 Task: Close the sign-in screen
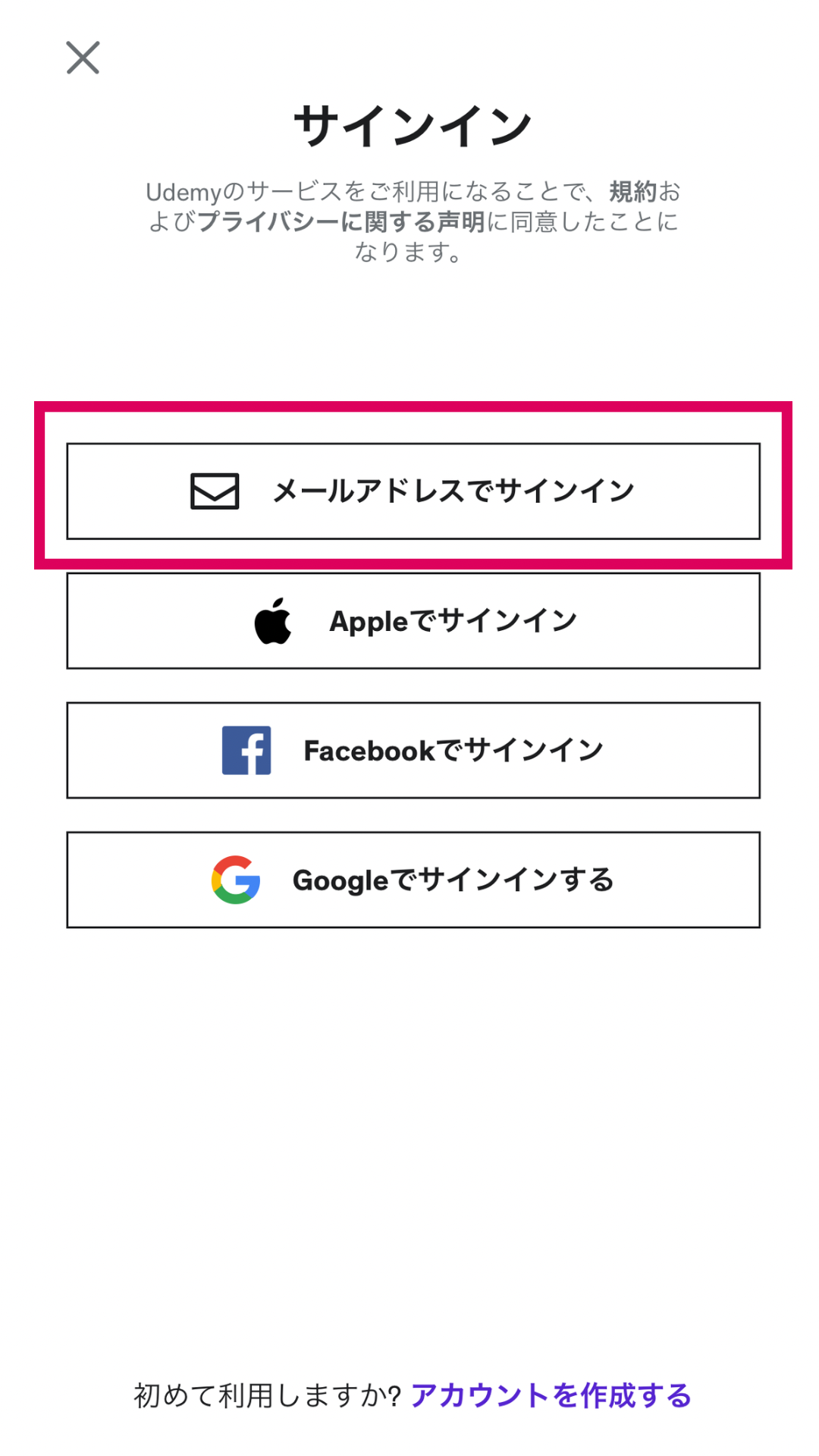coord(83,58)
